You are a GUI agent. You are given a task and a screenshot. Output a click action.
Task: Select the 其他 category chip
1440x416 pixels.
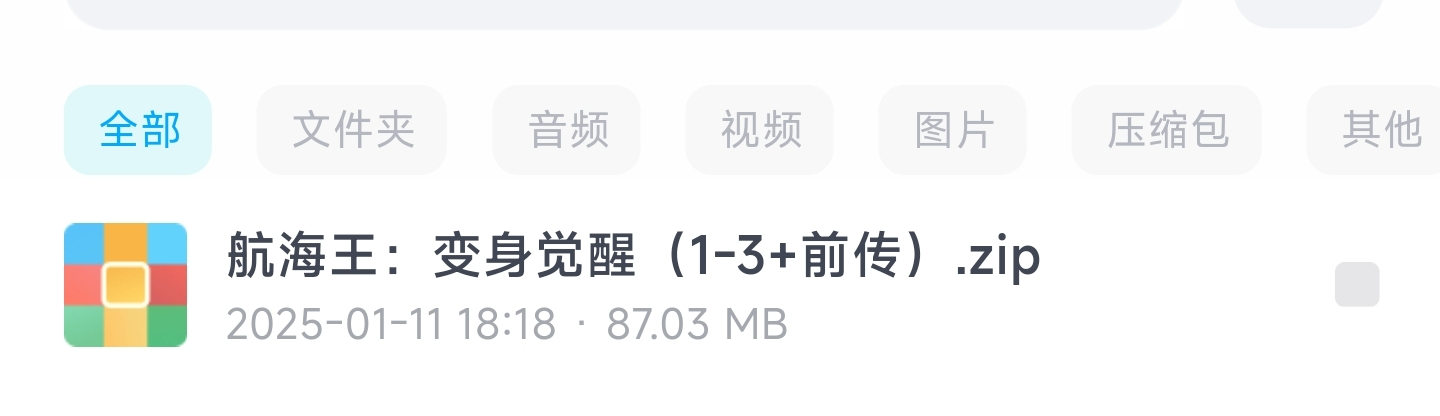coord(1380,130)
